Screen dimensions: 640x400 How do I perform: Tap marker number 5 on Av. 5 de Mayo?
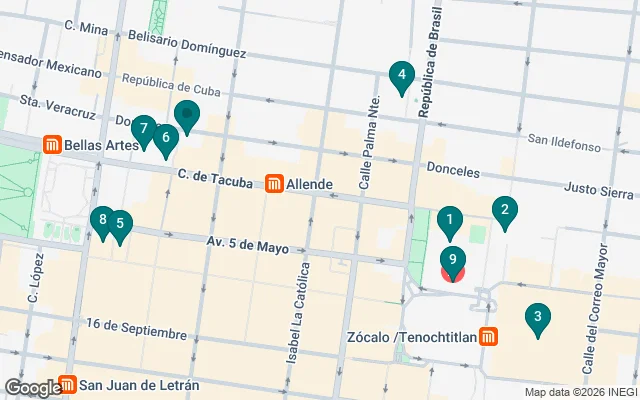(x=119, y=224)
